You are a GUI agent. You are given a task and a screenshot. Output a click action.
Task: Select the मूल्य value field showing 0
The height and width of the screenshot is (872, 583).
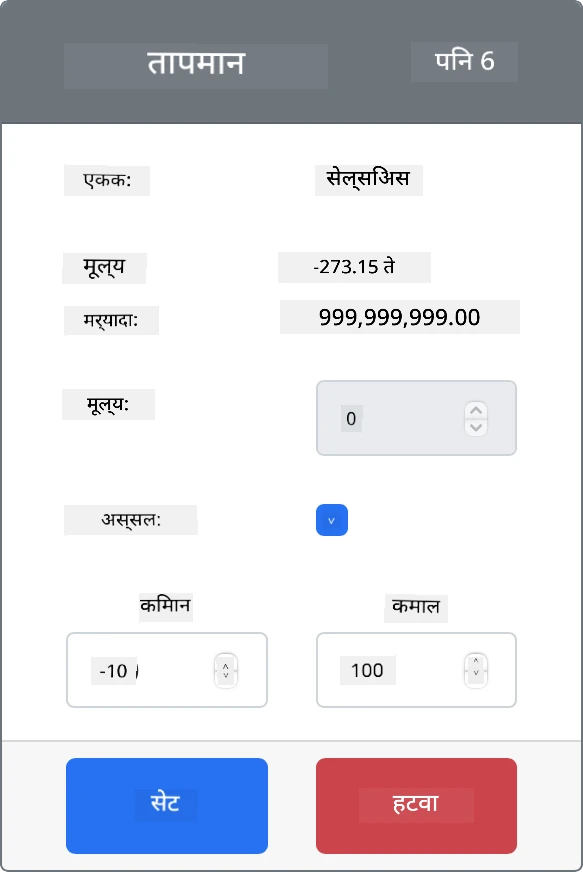coord(416,418)
